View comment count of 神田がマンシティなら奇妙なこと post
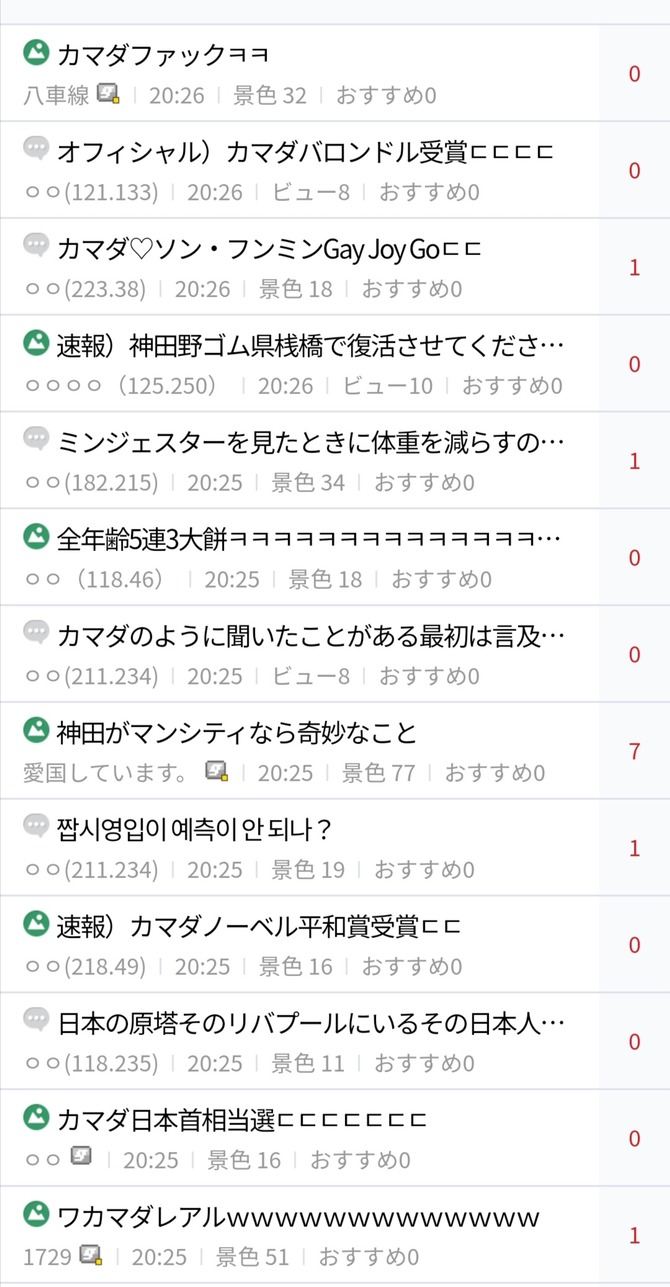Viewport: 670px width, 1287px height. coord(634,751)
